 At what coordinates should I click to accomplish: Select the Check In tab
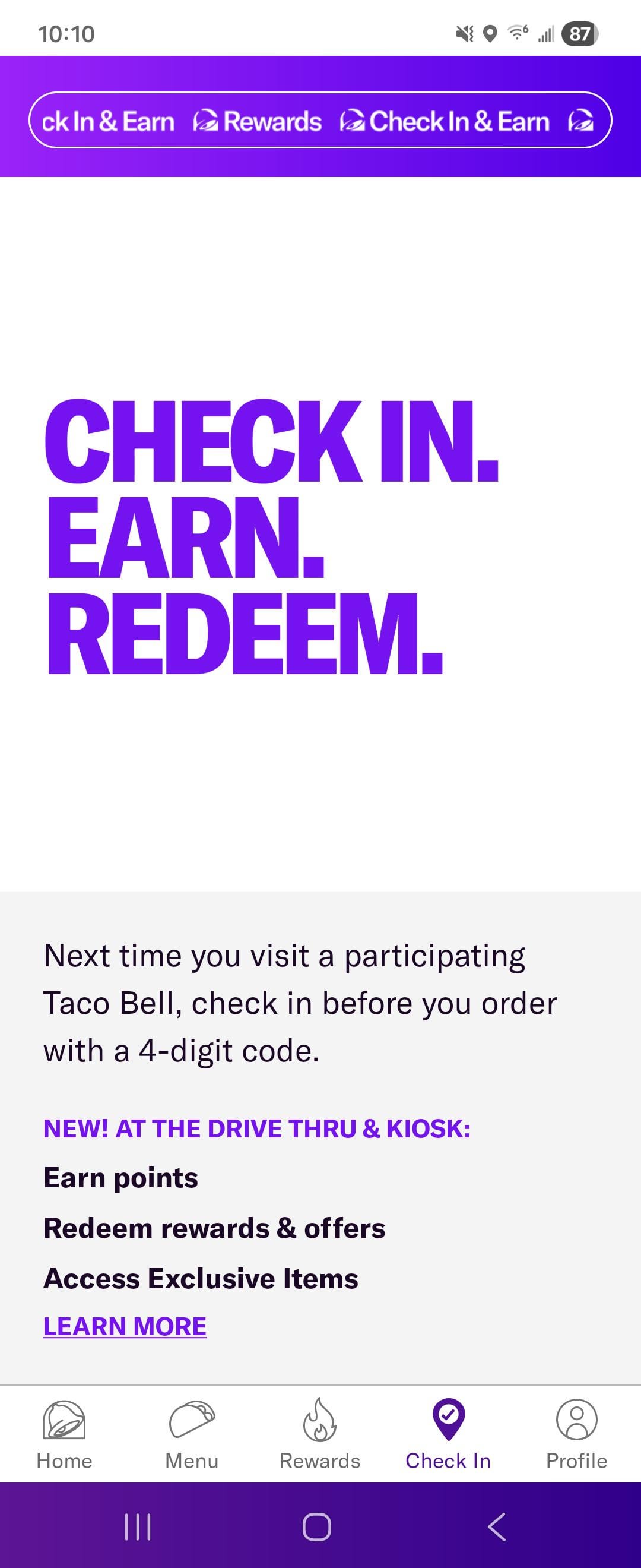pos(448,1436)
